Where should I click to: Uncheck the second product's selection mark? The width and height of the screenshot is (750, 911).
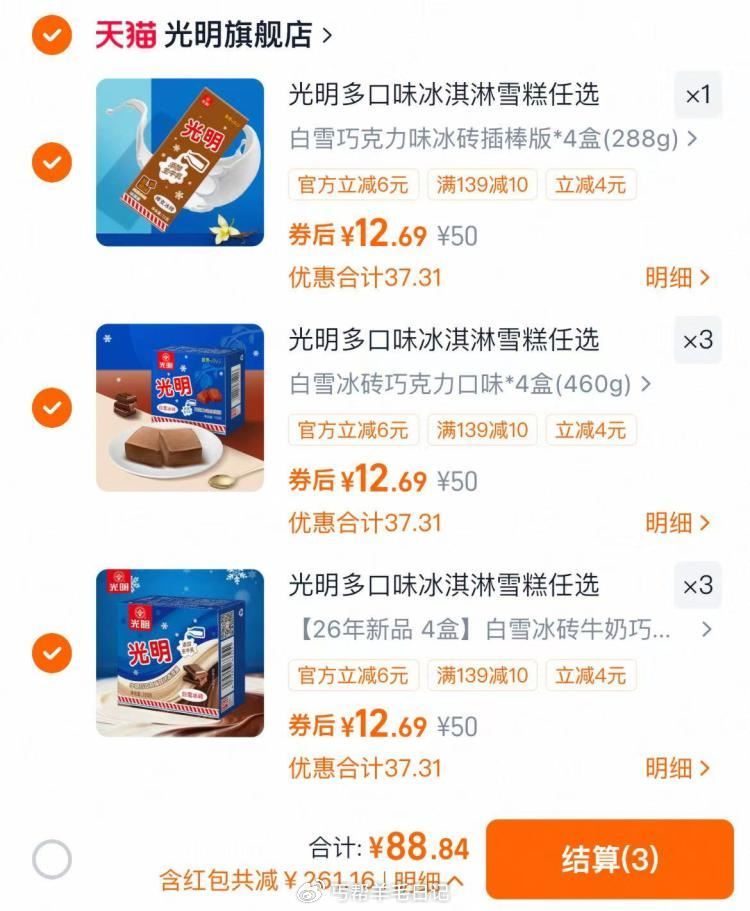click(49, 408)
